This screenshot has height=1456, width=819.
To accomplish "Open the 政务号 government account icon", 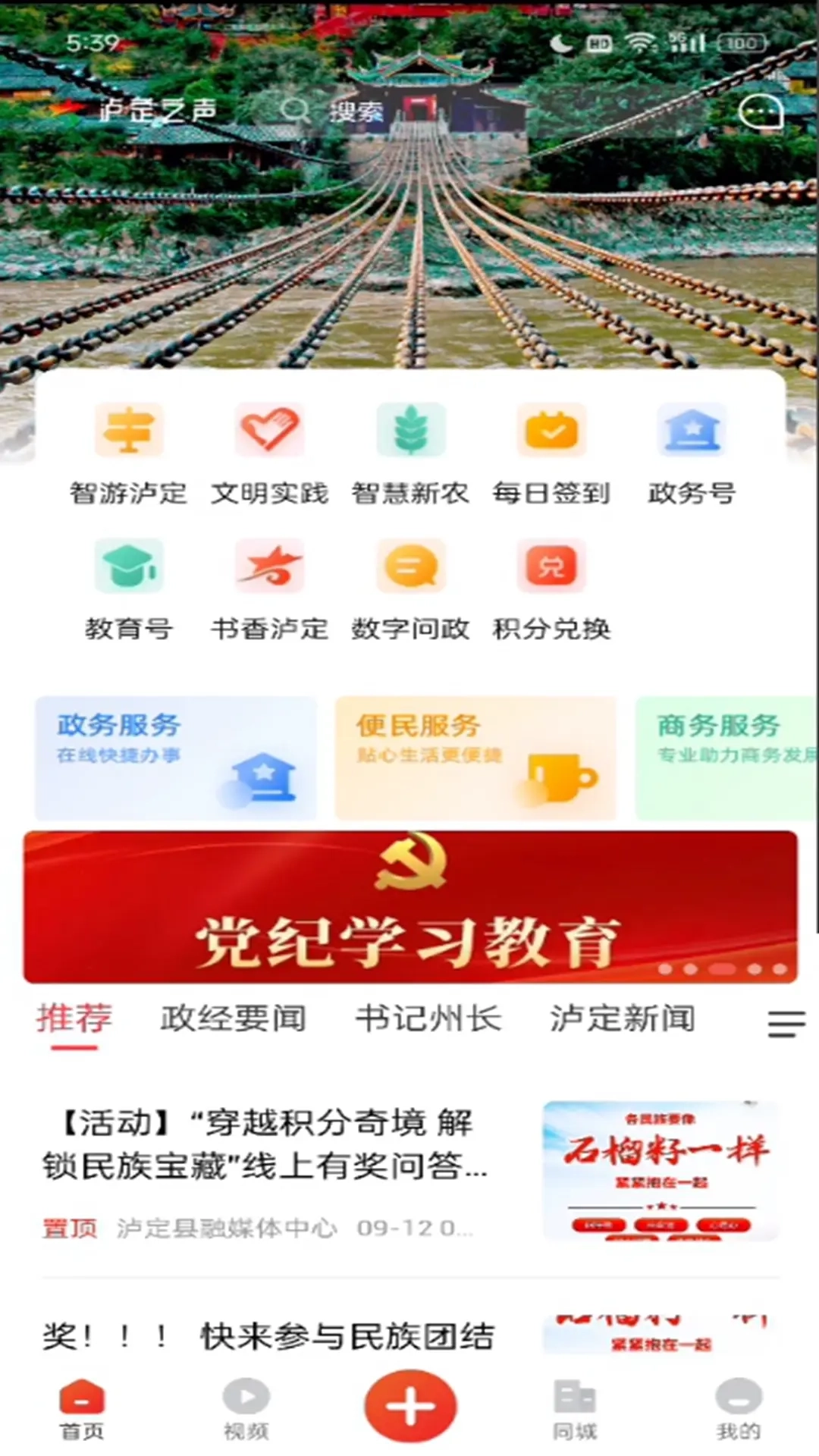I will pyautogui.click(x=692, y=428).
